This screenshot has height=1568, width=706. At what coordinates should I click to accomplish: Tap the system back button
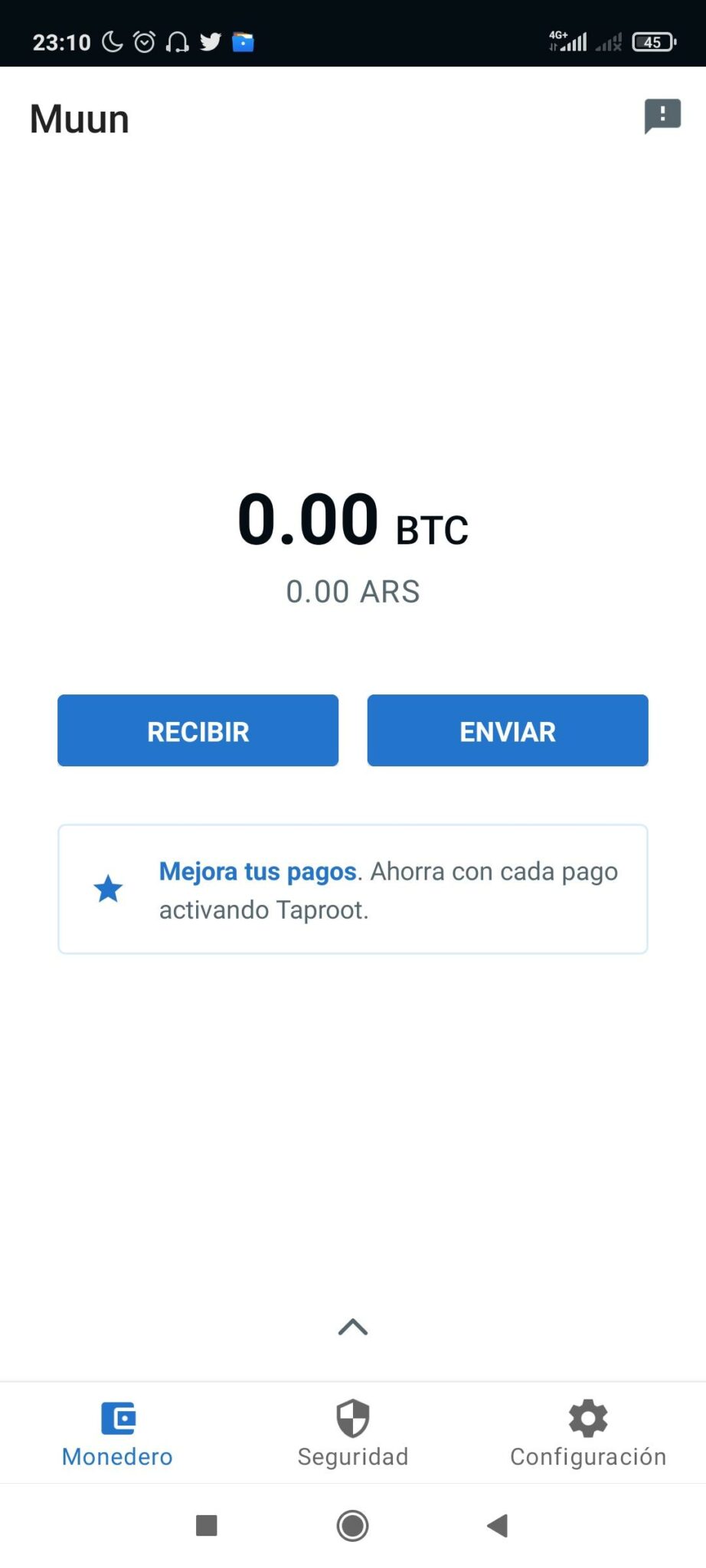click(498, 1526)
